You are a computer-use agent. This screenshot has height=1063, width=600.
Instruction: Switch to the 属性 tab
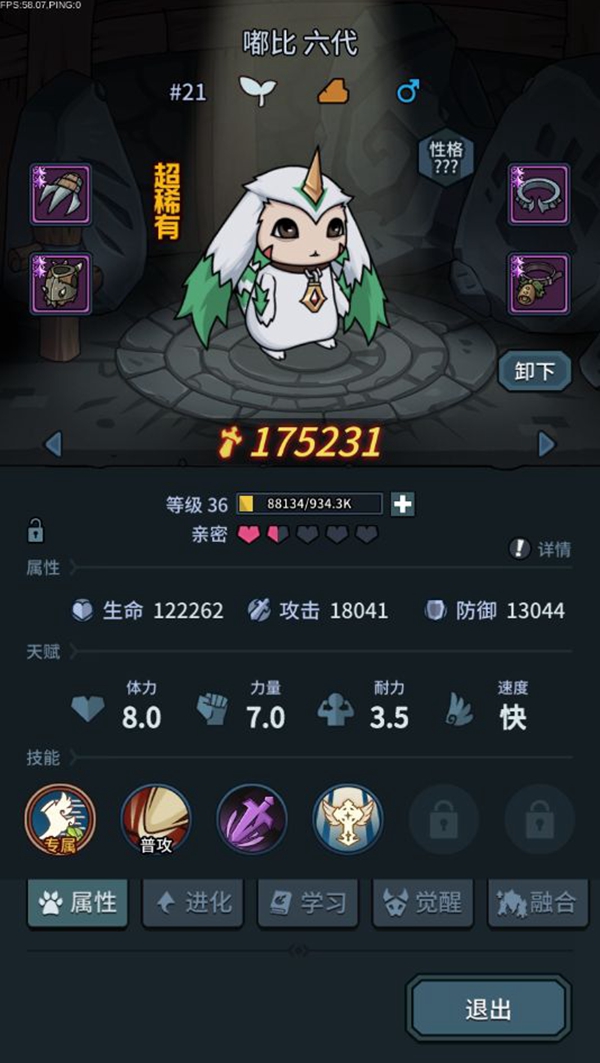tap(78, 903)
